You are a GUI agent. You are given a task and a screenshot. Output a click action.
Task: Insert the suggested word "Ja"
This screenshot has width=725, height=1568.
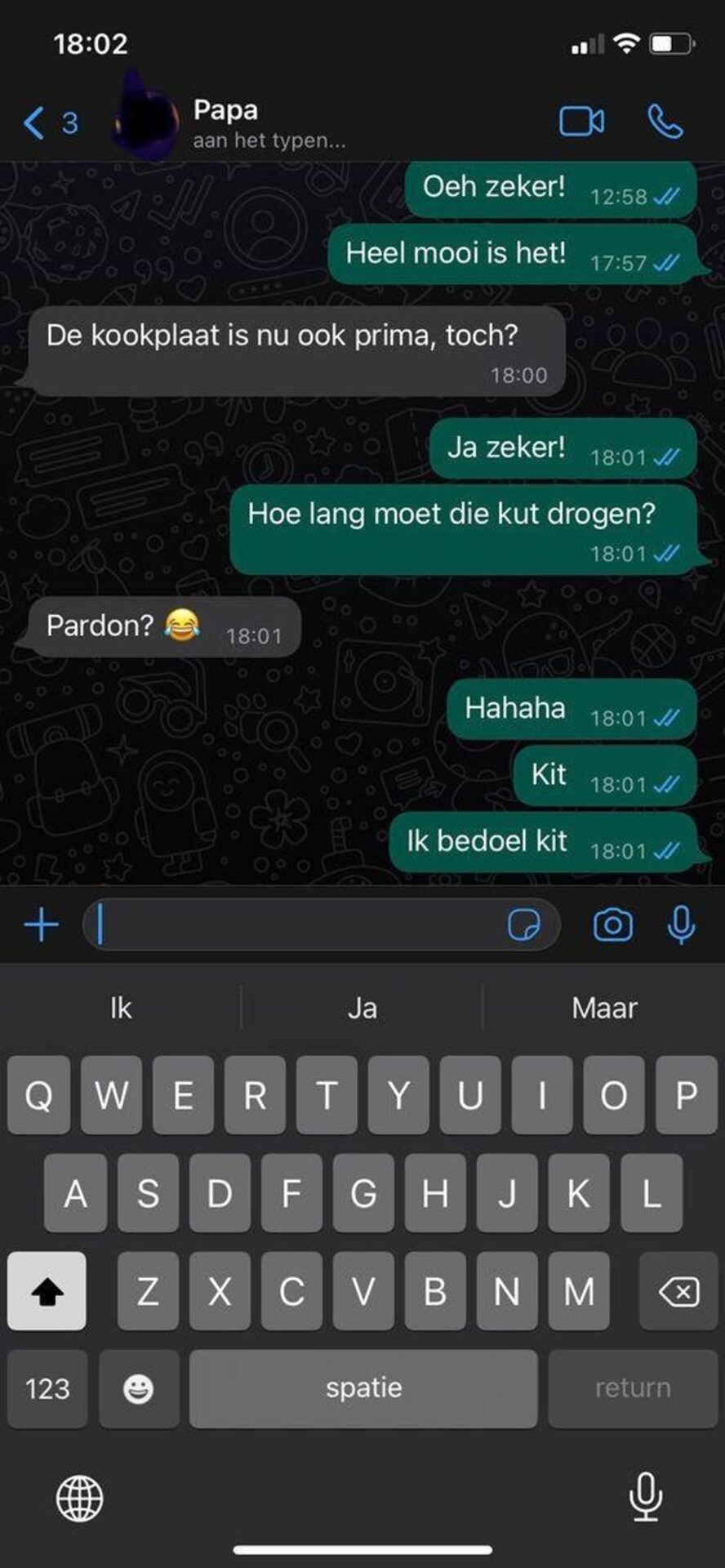362,1009
